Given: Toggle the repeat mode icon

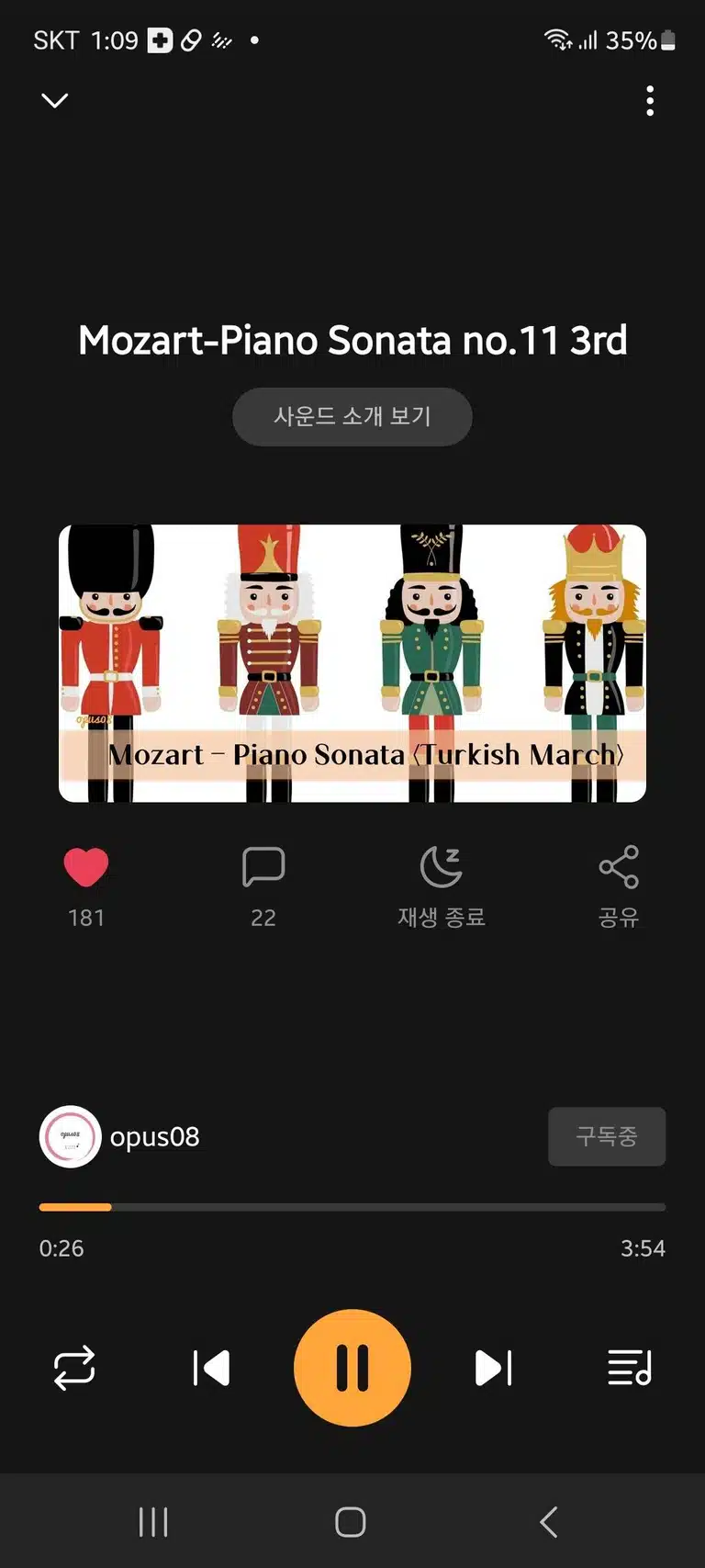Looking at the screenshot, I should coord(74,1368).
